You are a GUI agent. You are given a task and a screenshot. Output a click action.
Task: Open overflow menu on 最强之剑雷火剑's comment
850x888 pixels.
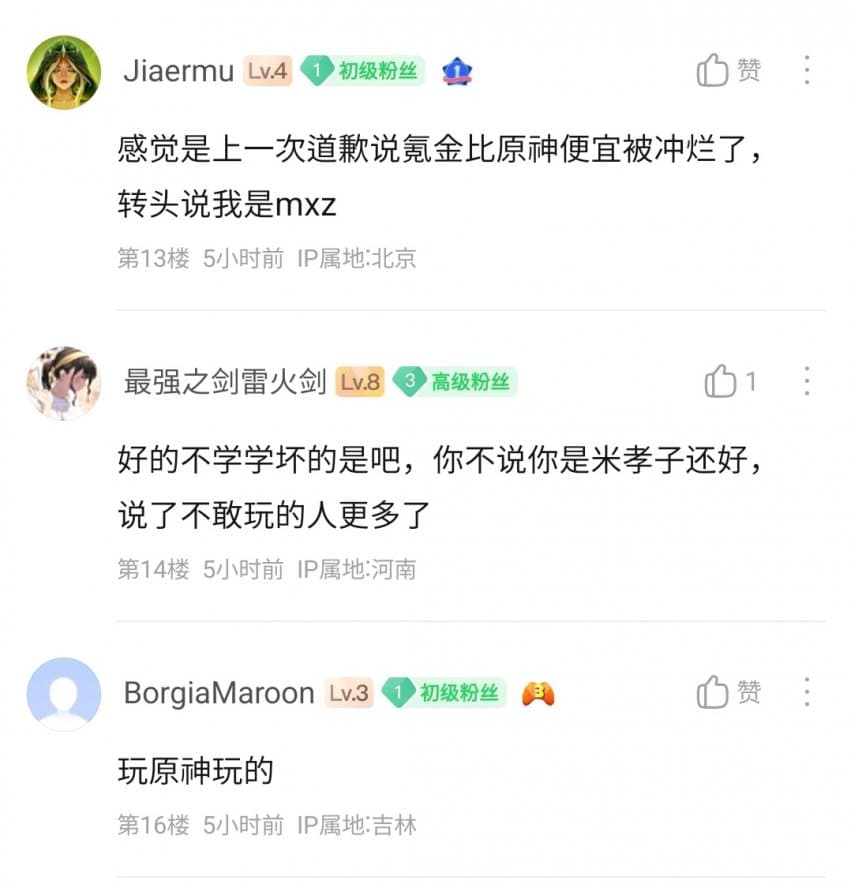tap(806, 381)
